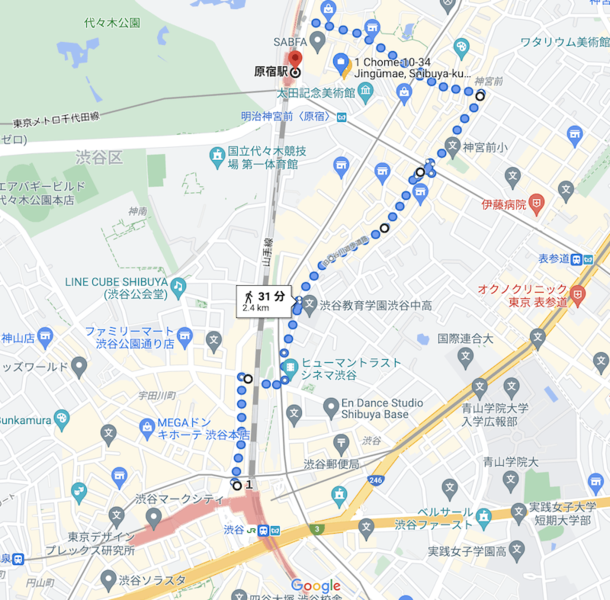Tap the ワタリウム美術館 marker
610x600 pixels.
point(461,46)
